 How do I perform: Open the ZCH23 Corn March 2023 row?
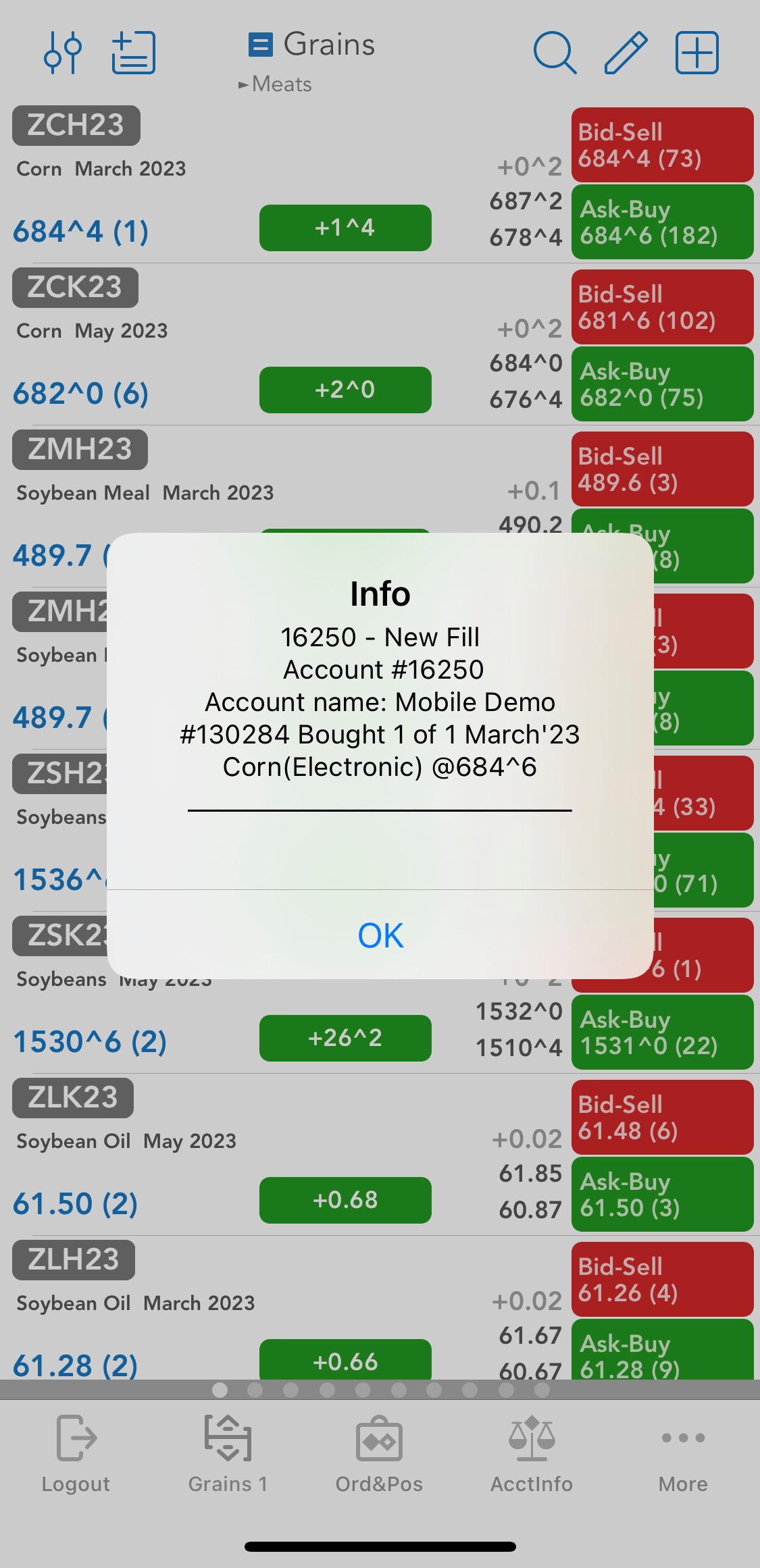284,182
